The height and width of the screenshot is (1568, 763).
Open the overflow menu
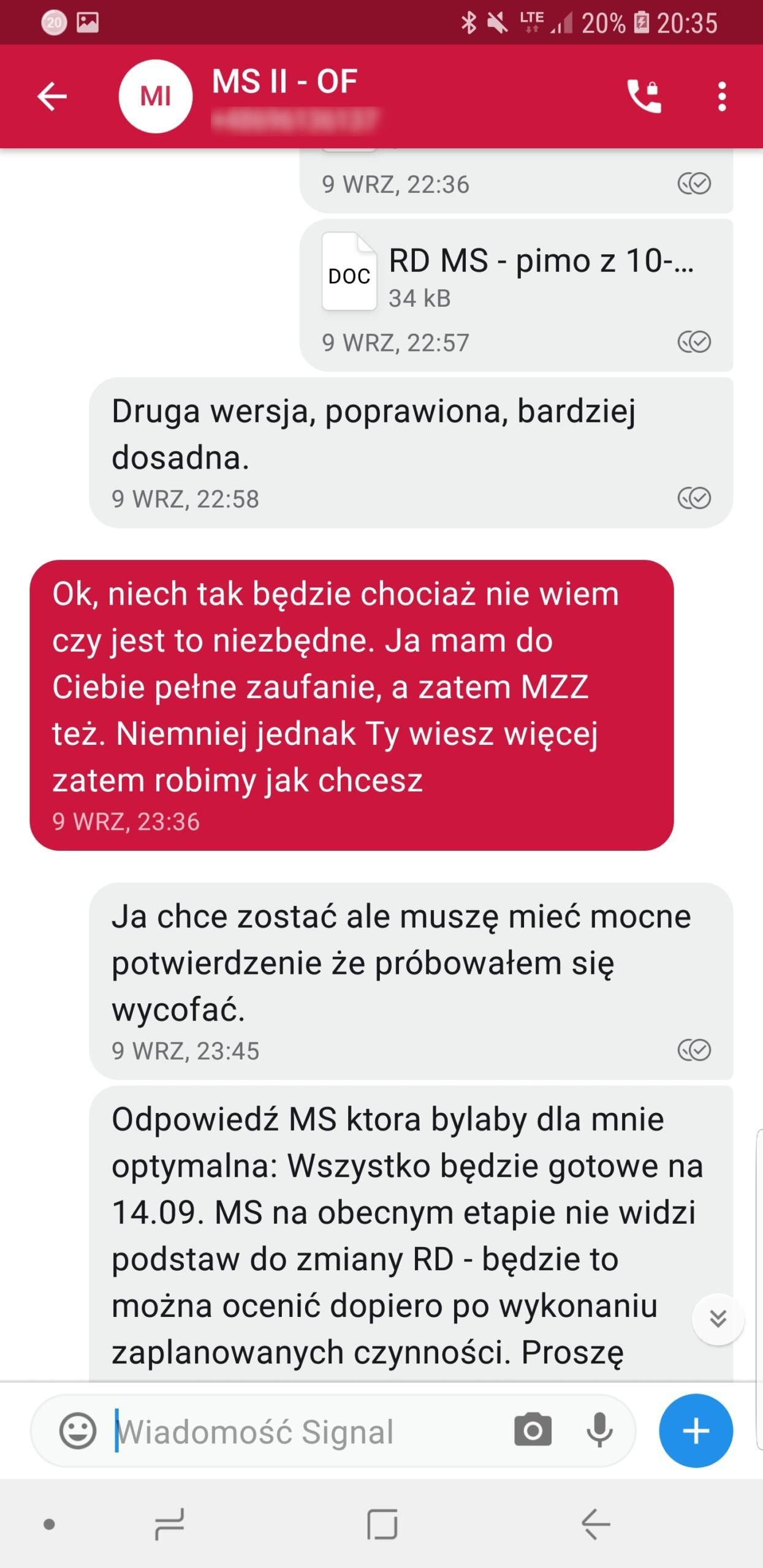click(x=722, y=97)
